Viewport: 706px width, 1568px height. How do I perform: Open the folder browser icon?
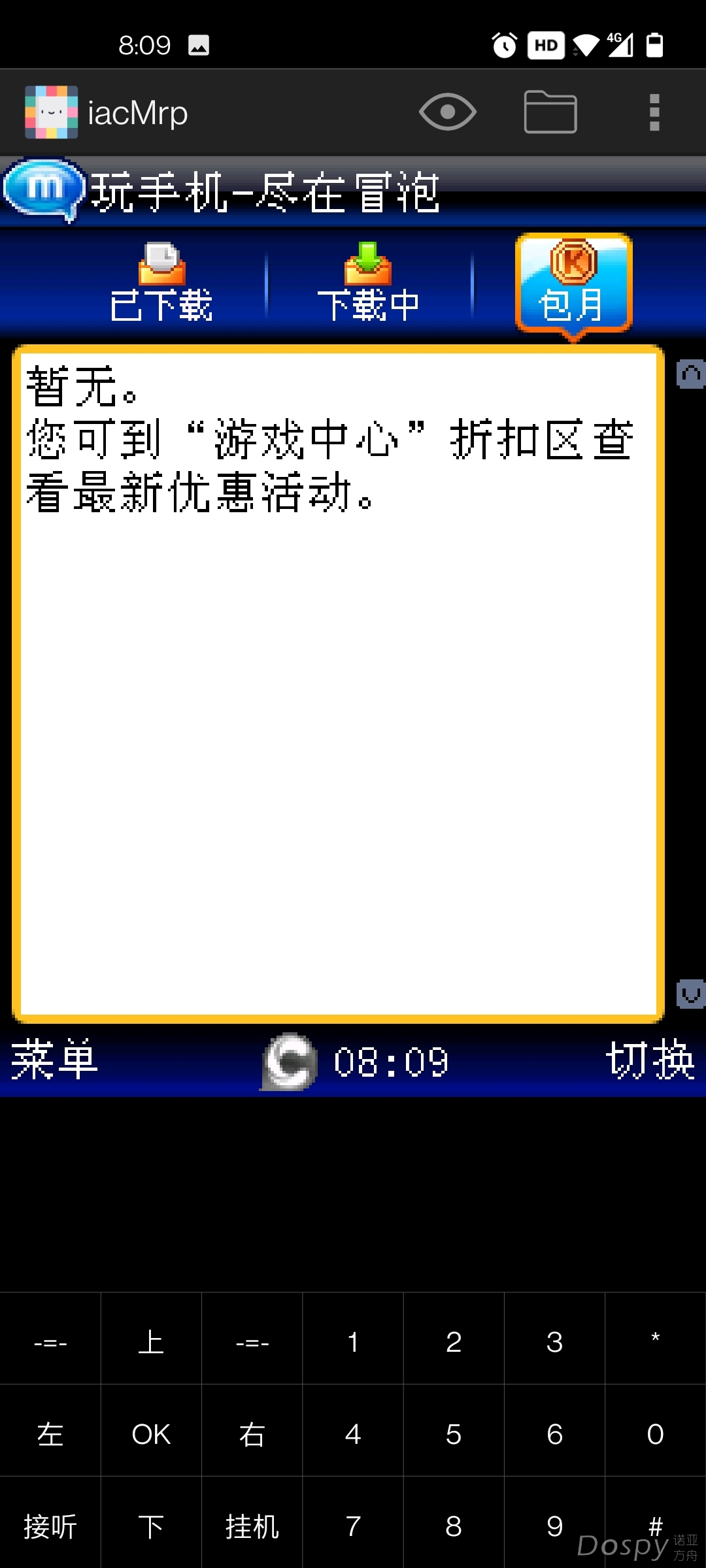point(550,112)
